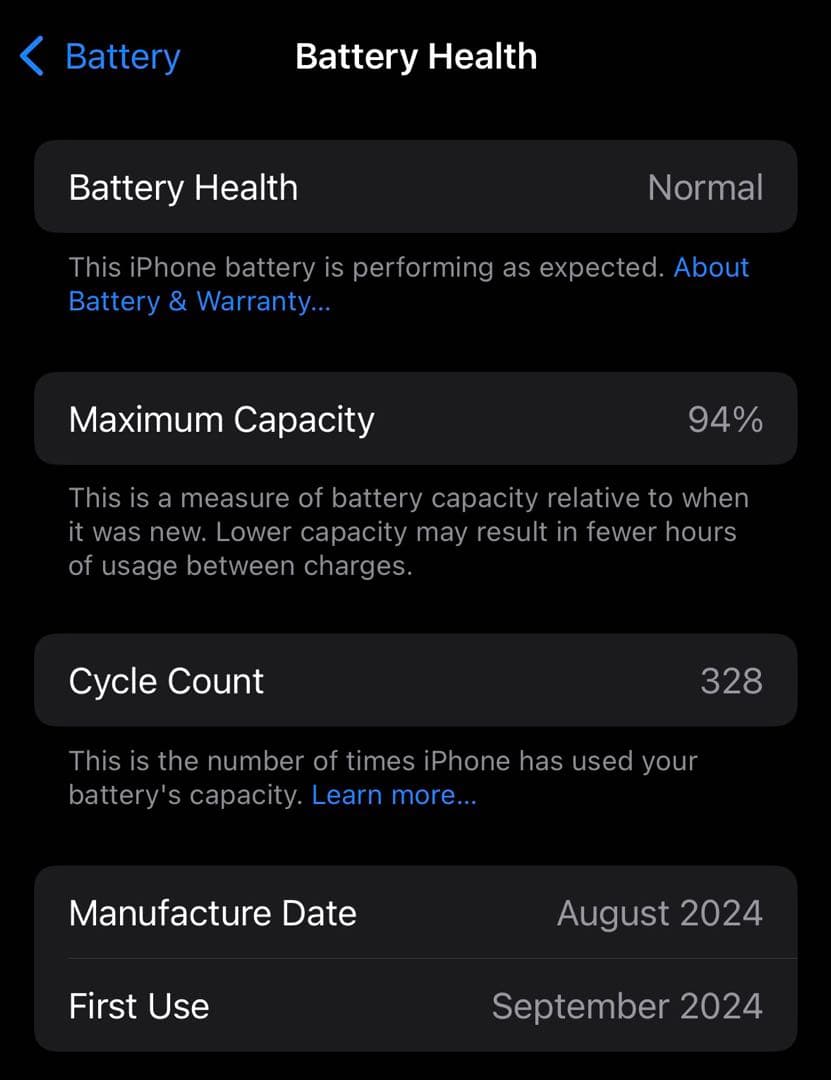This screenshot has height=1080, width=831.
Task: Tap the cycle count description text
Action: coord(383,777)
